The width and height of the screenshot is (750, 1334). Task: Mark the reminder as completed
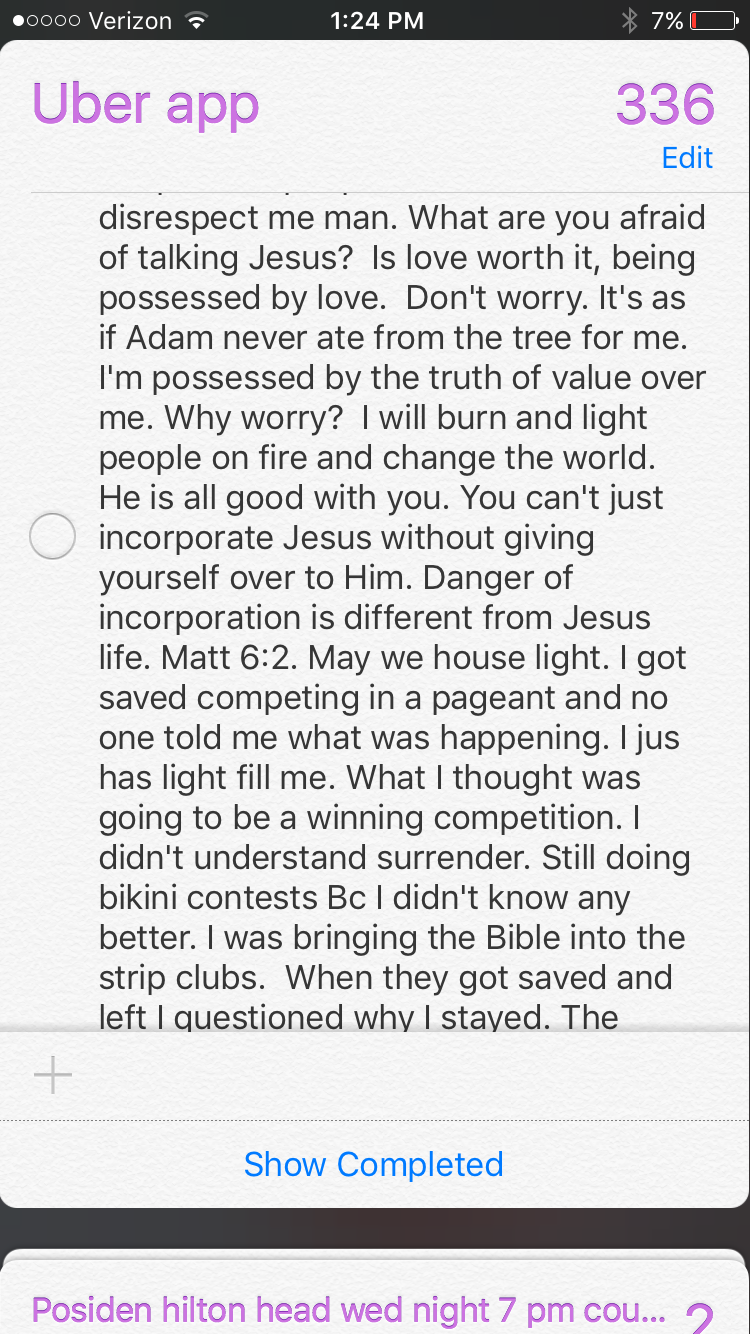click(53, 537)
